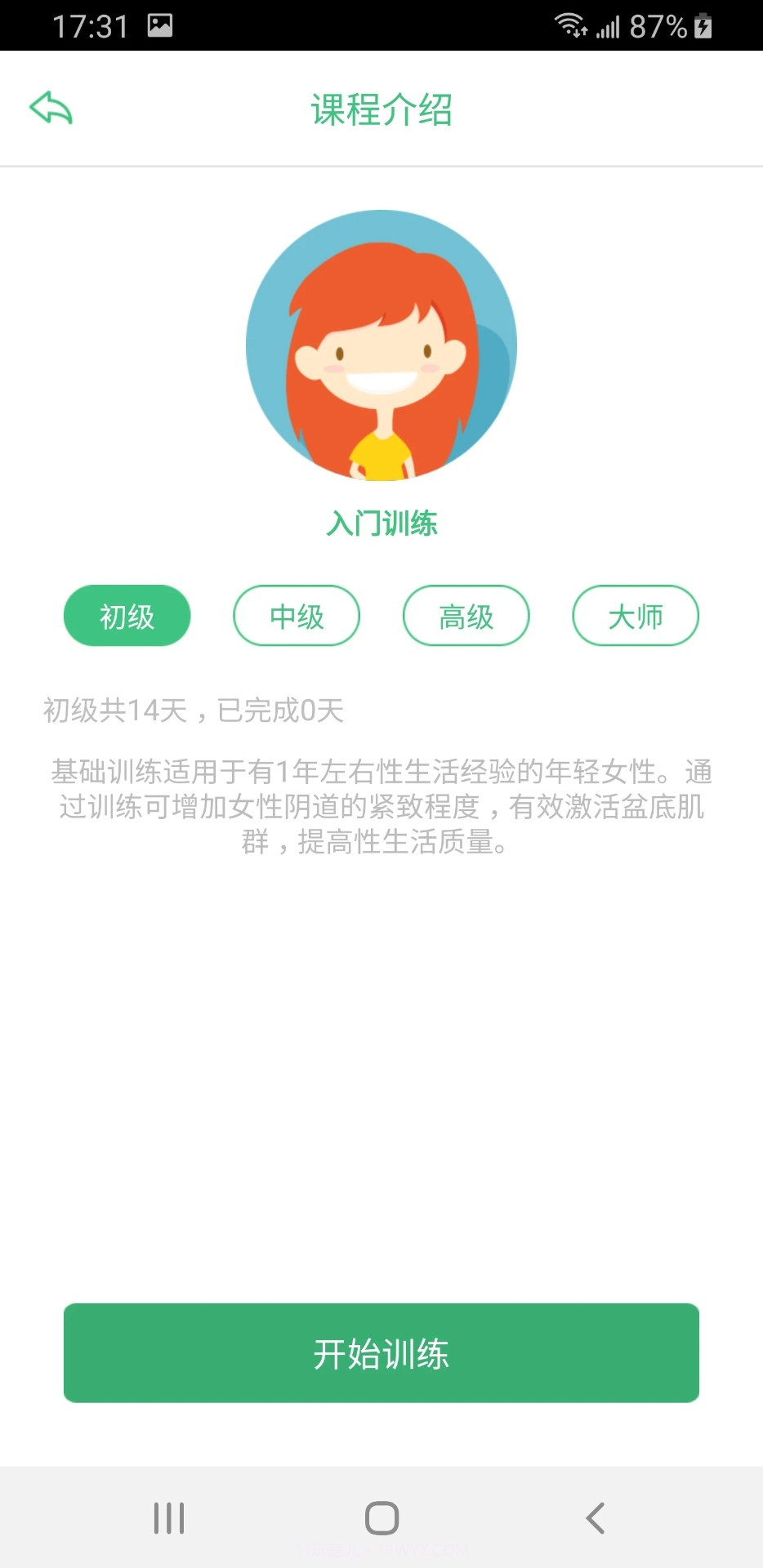The height and width of the screenshot is (1568, 763).
Task: Click the girl avatar illustration
Action: pyautogui.click(x=381, y=345)
